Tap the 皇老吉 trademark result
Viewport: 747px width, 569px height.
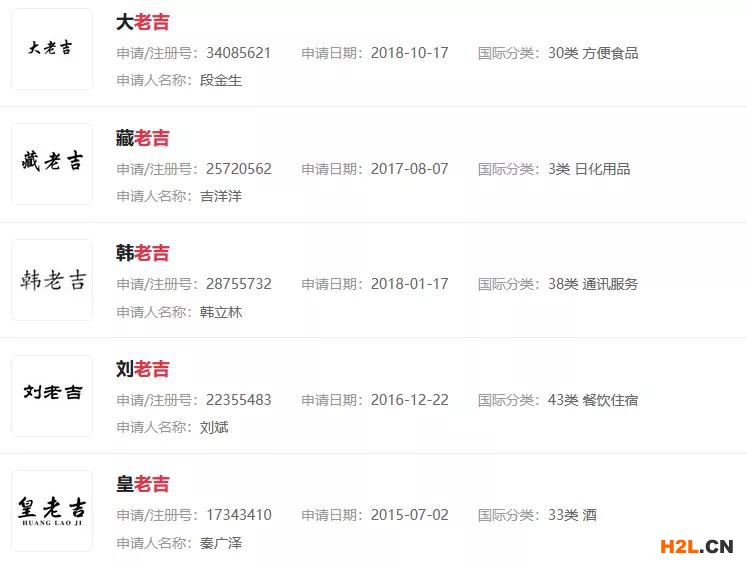142,484
